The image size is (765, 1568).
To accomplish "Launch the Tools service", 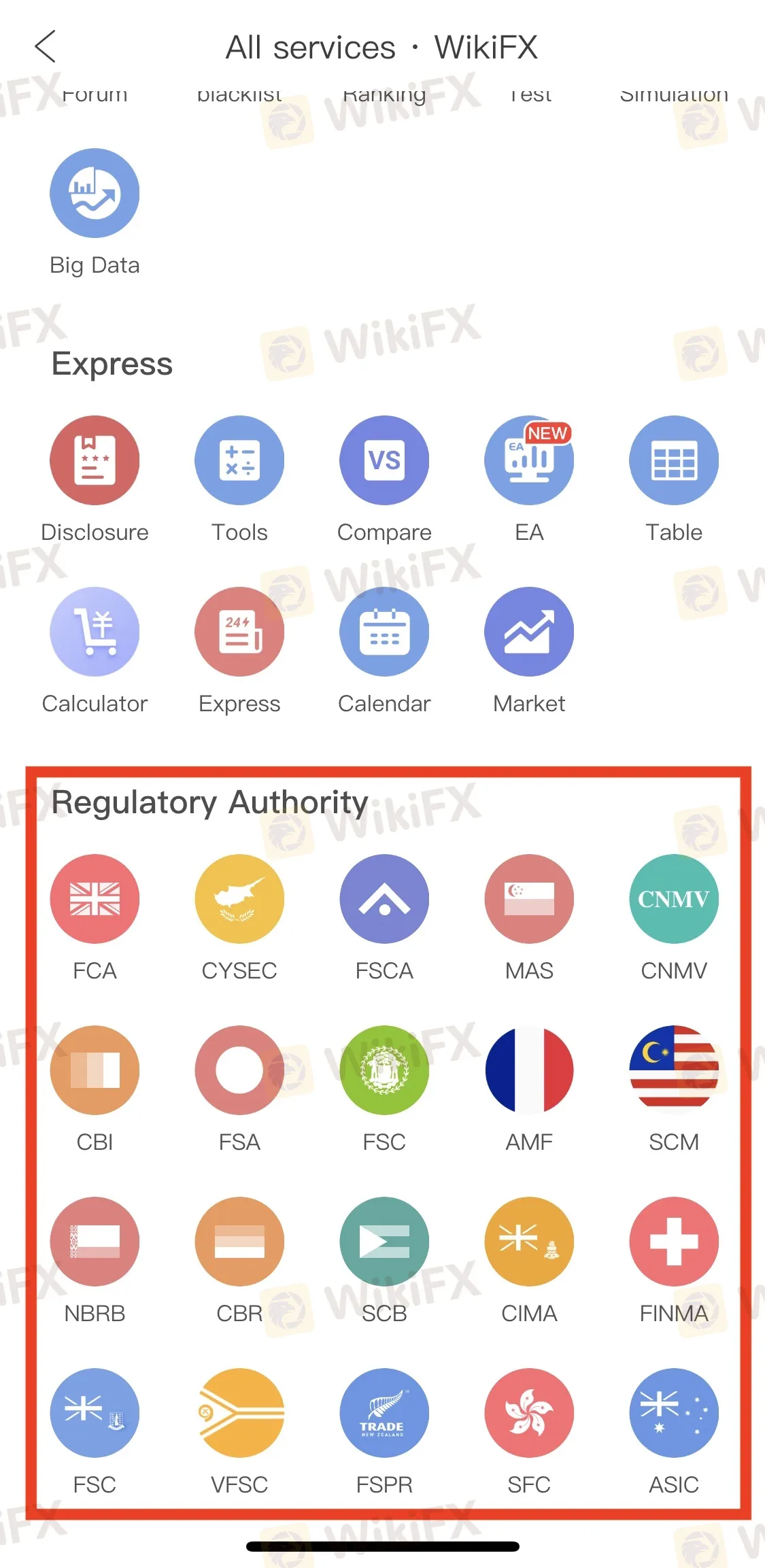I will 239,460.
